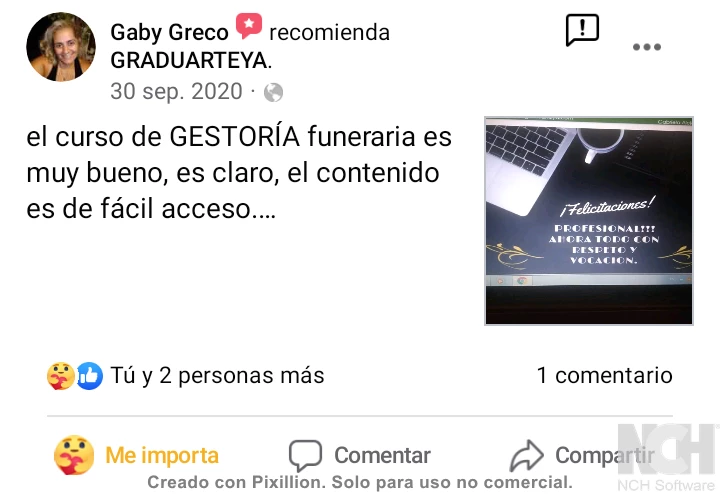720x494 pixels.
Task: Report this recommendation via the exclamation icon
Action: 582,30
